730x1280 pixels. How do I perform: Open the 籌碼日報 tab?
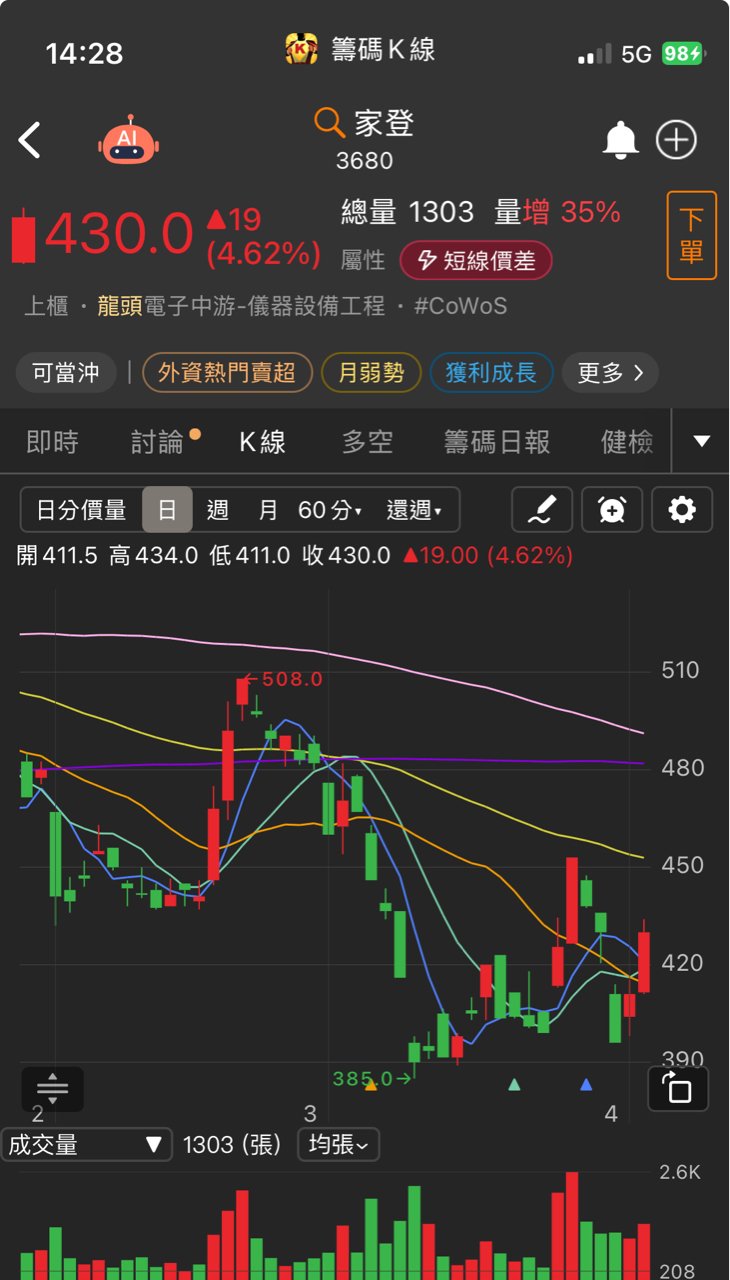(497, 442)
